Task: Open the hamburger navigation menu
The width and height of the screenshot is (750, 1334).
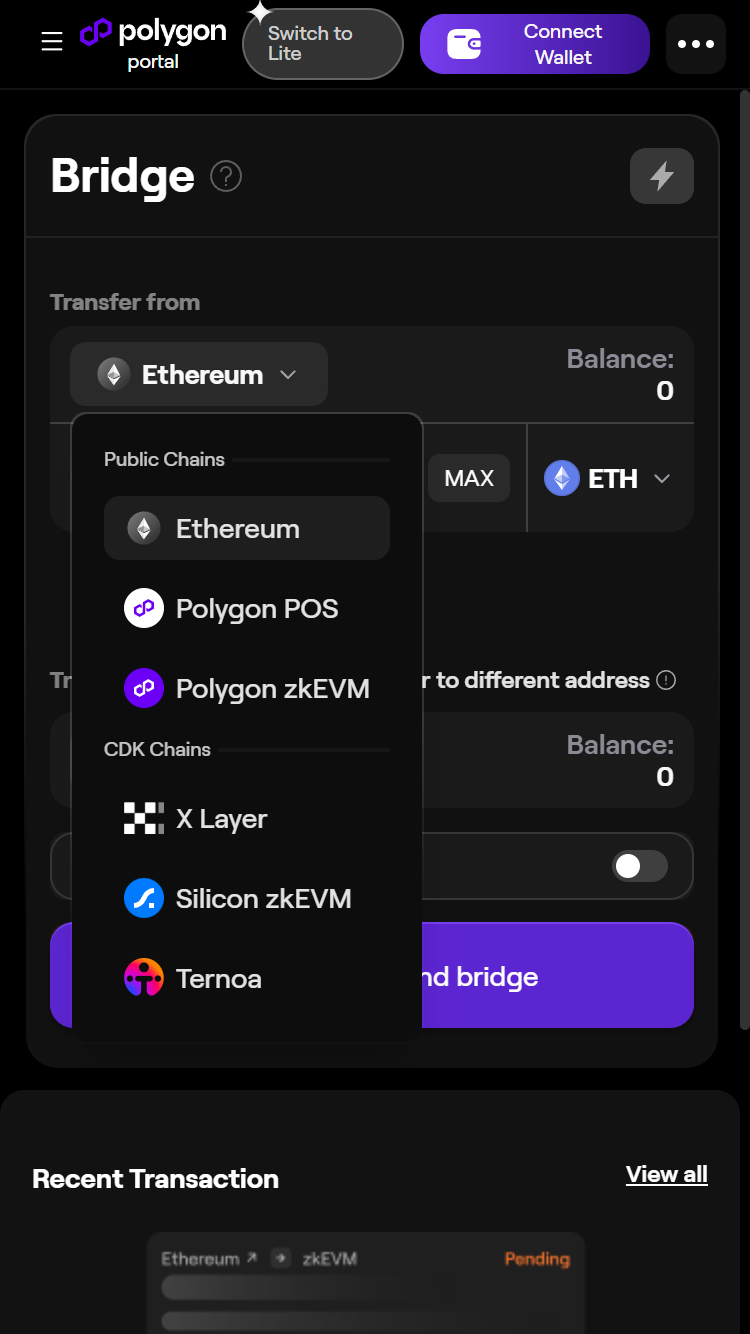Action: click(x=52, y=42)
